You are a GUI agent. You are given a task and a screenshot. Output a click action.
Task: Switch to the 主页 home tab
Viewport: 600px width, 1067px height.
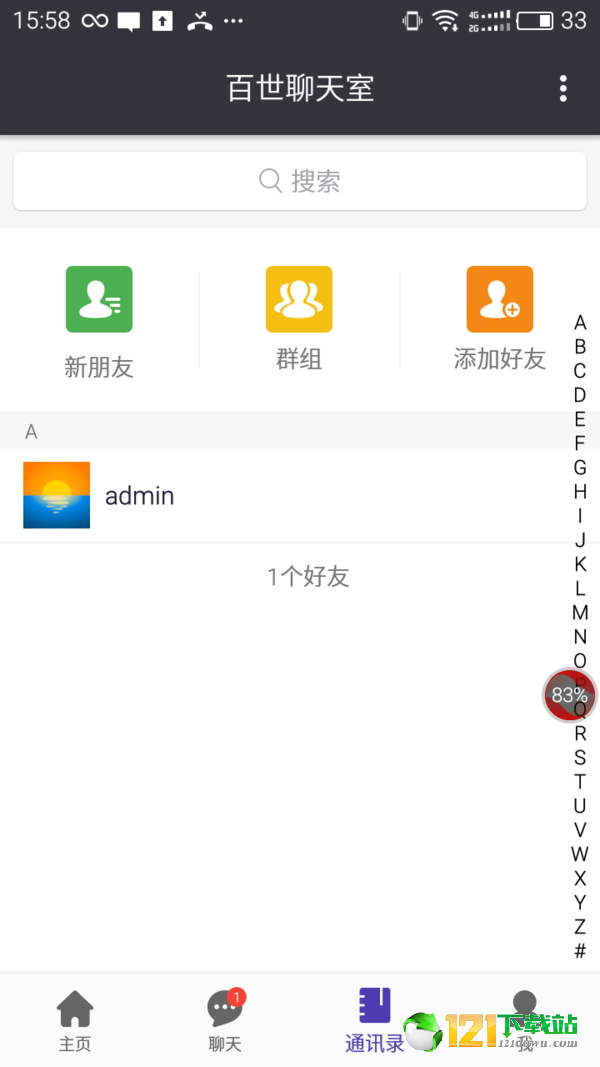pyautogui.click(x=75, y=1020)
